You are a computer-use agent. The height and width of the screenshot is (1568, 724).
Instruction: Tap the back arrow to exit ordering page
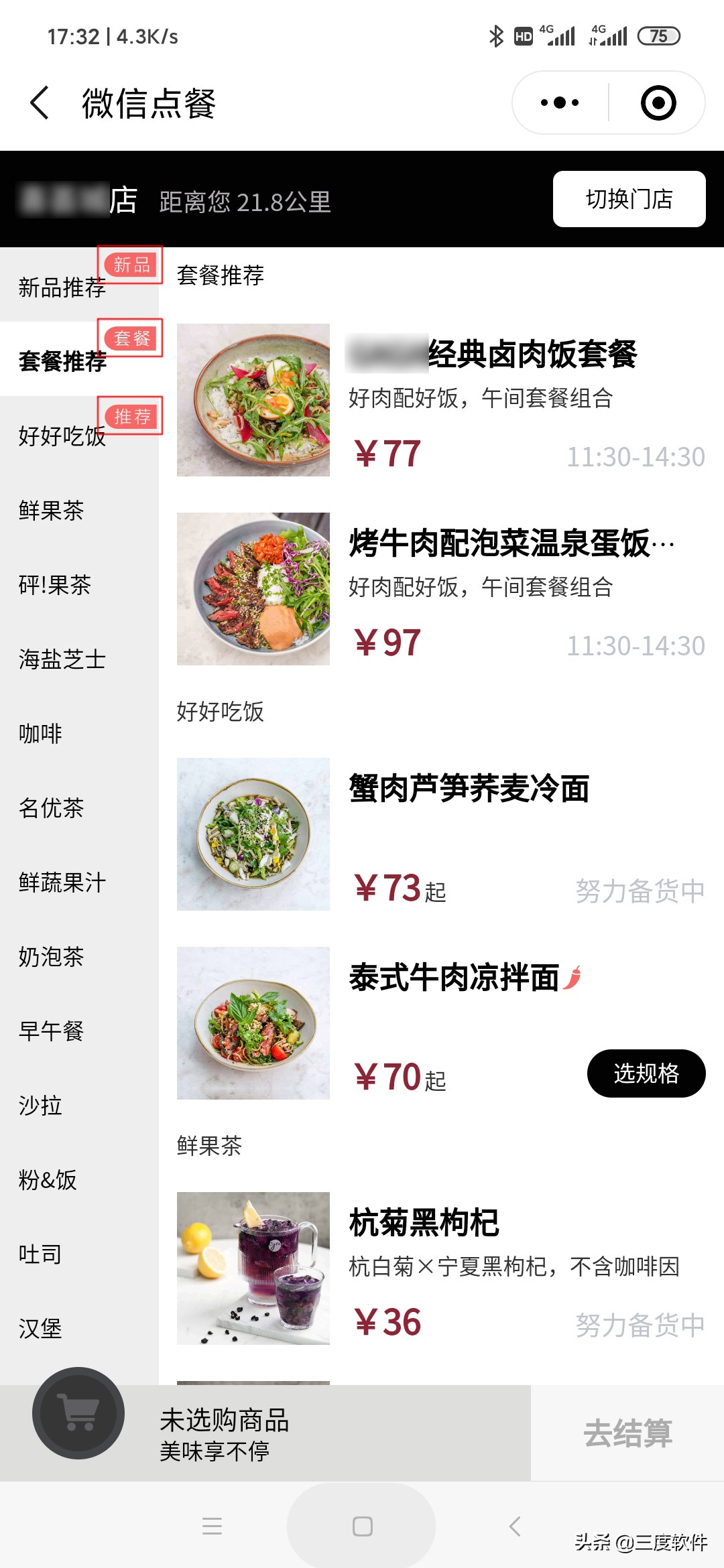pyautogui.click(x=38, y=102)
